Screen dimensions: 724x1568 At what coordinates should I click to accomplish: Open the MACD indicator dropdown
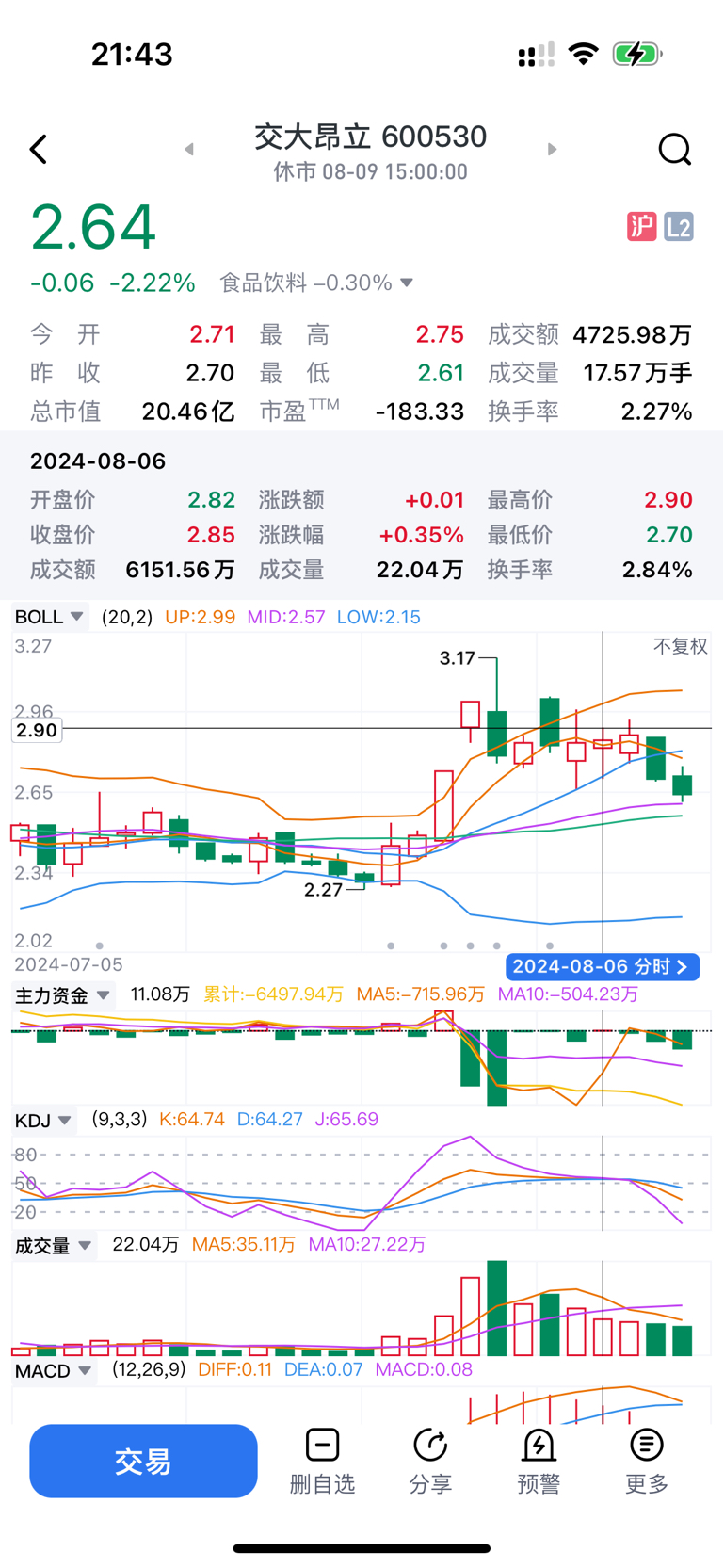coord(54,1370)
